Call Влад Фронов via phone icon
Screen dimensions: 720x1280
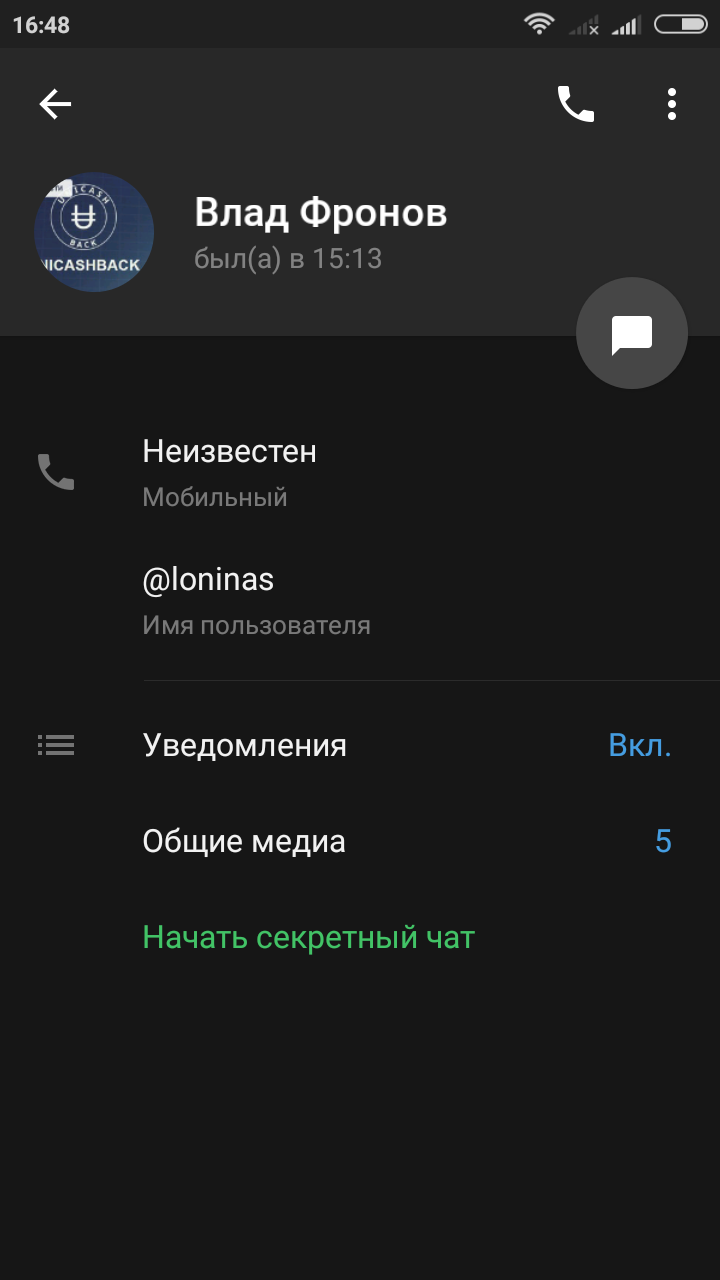[575, 104]
